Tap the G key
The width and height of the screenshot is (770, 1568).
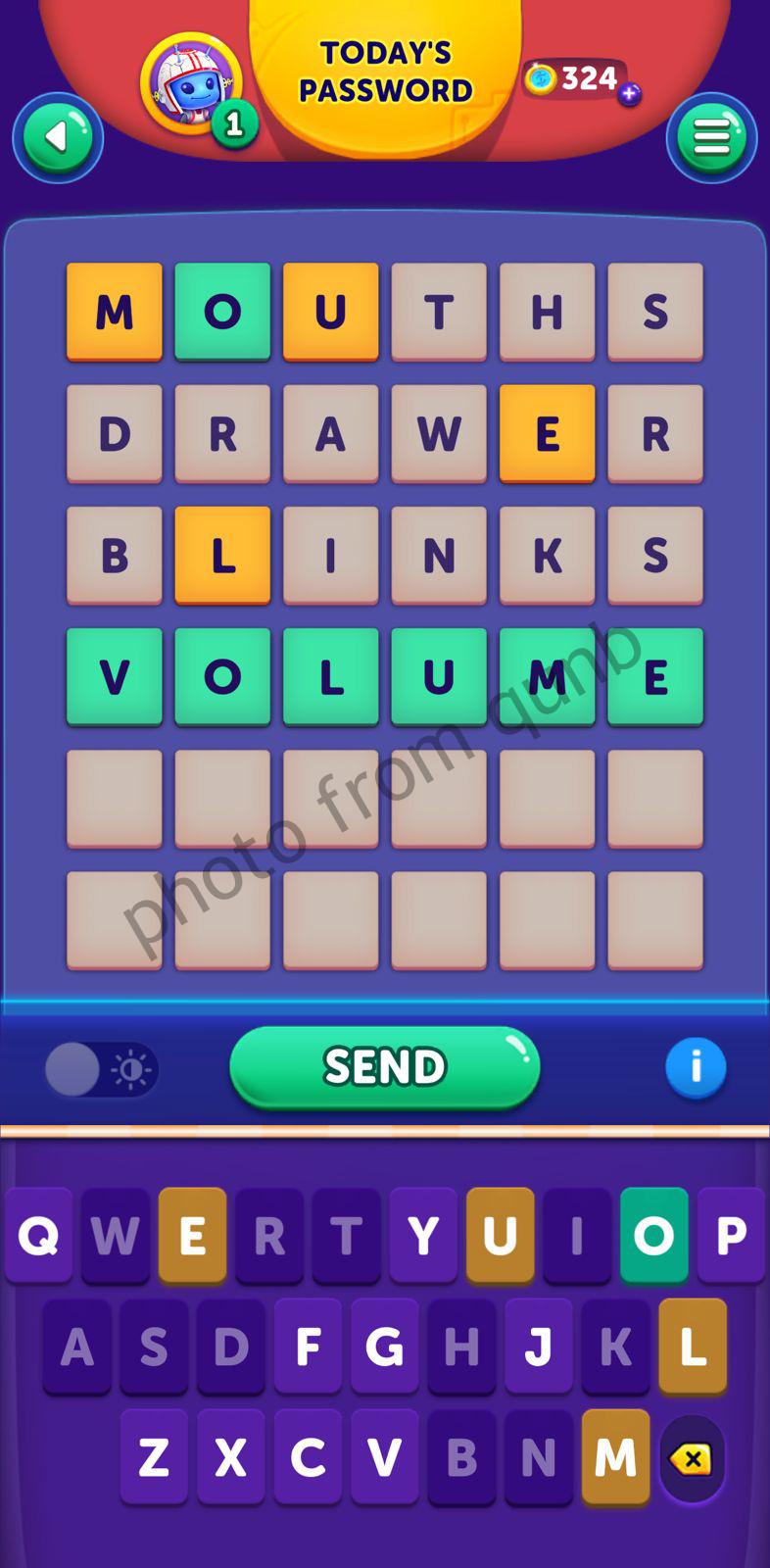[384, 1347]
